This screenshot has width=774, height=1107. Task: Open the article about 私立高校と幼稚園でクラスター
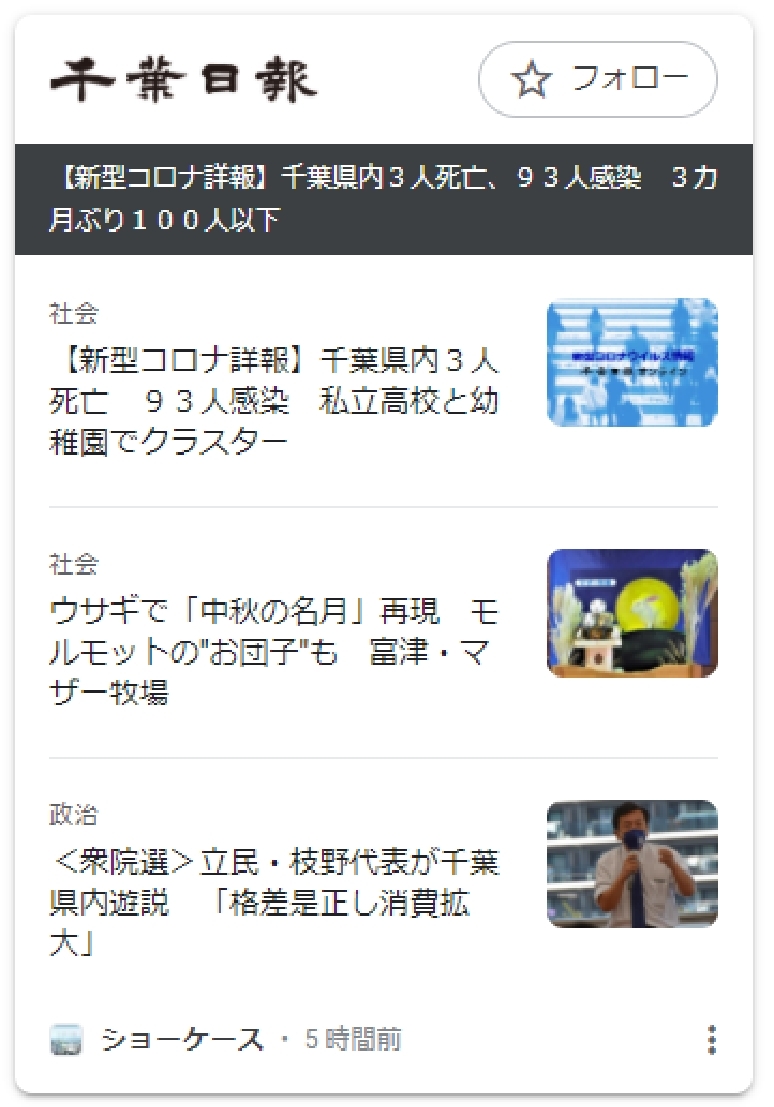274,400
